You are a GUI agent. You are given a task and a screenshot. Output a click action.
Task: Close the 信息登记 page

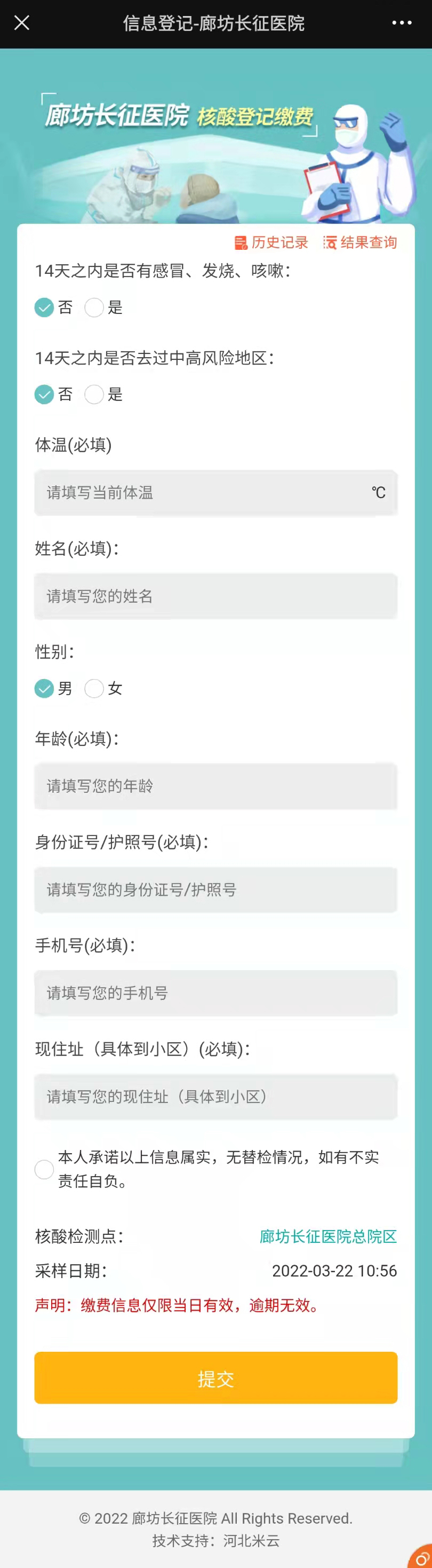(22, 23)
